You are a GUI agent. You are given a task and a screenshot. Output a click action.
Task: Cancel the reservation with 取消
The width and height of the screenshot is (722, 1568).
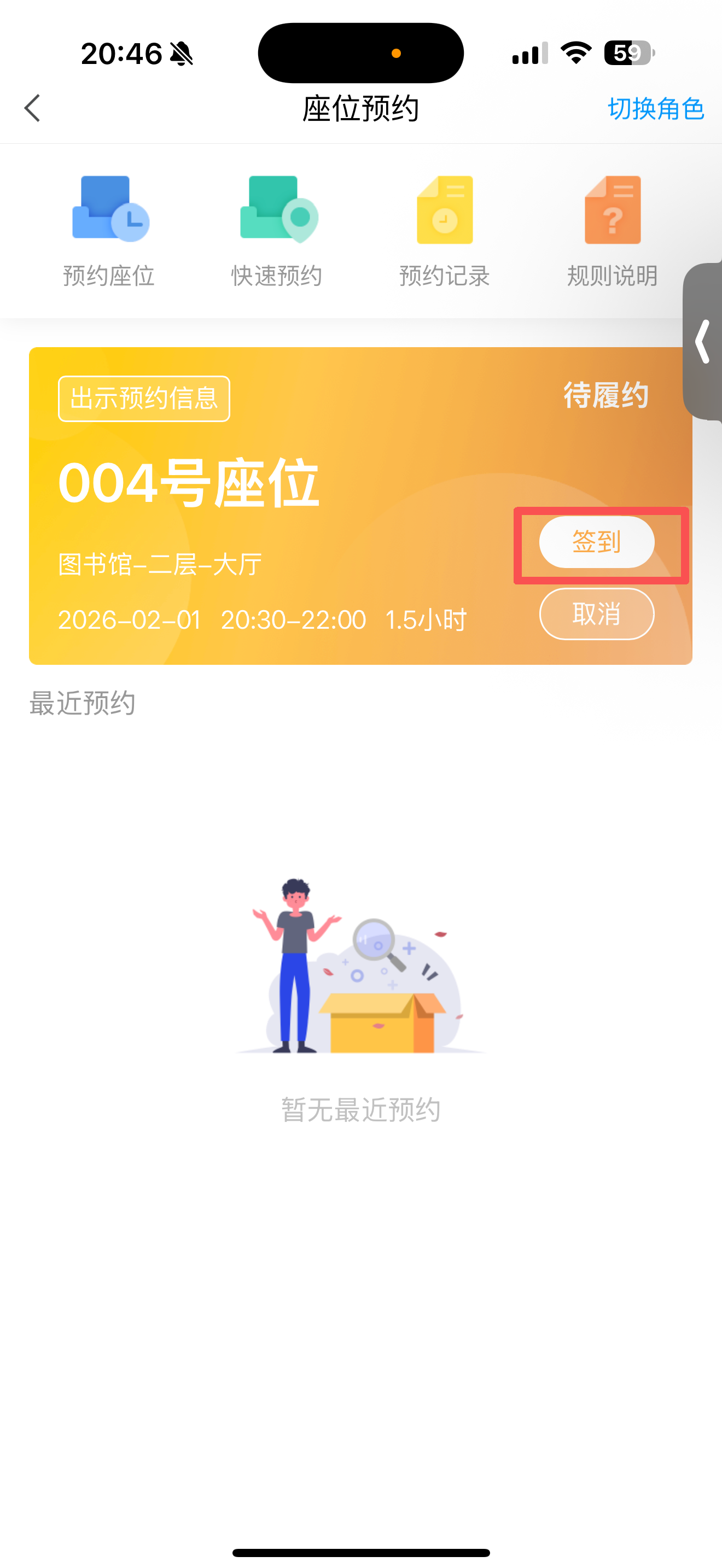[597, 613]
